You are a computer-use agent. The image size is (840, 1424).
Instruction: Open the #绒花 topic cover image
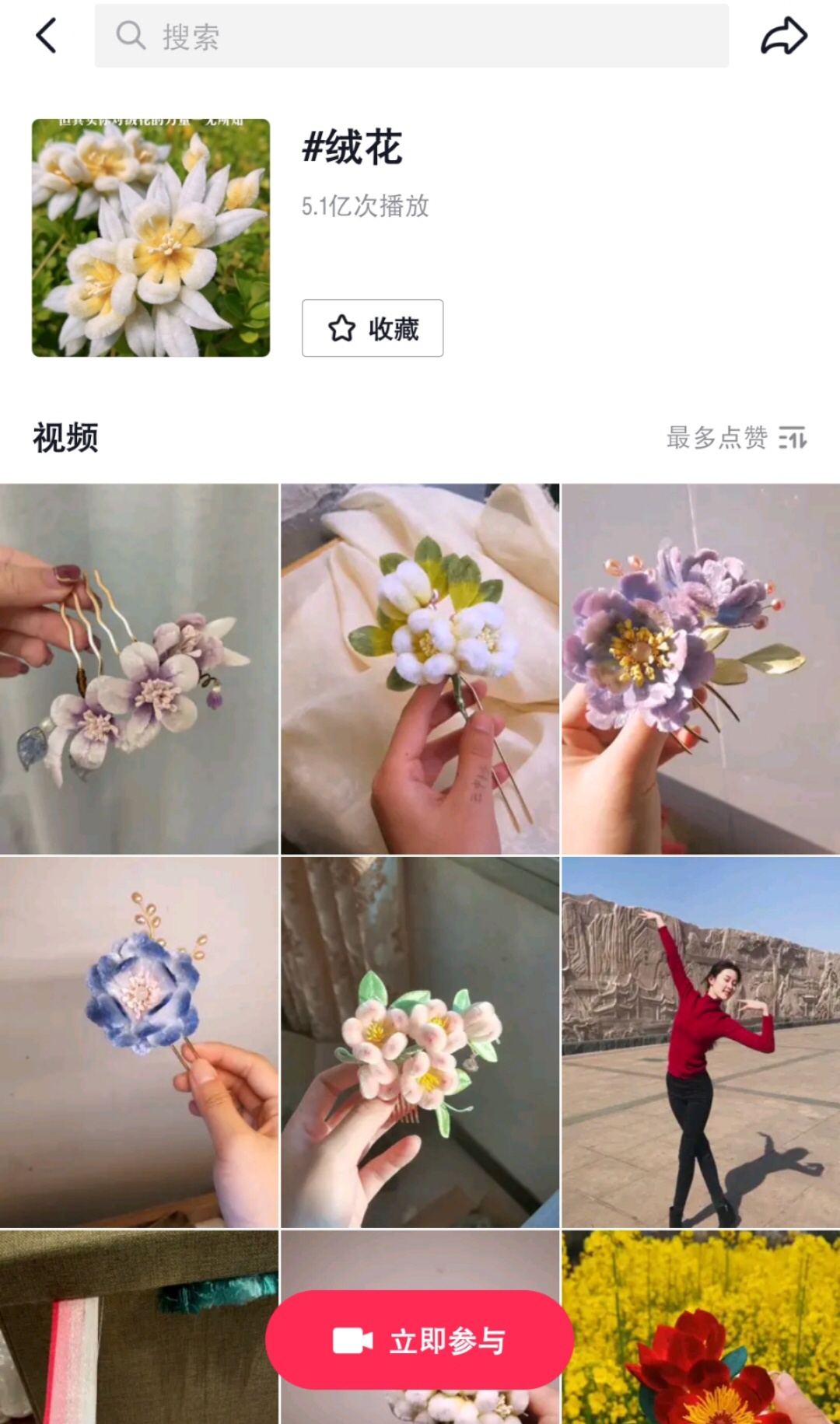click(x=151, y=238)
